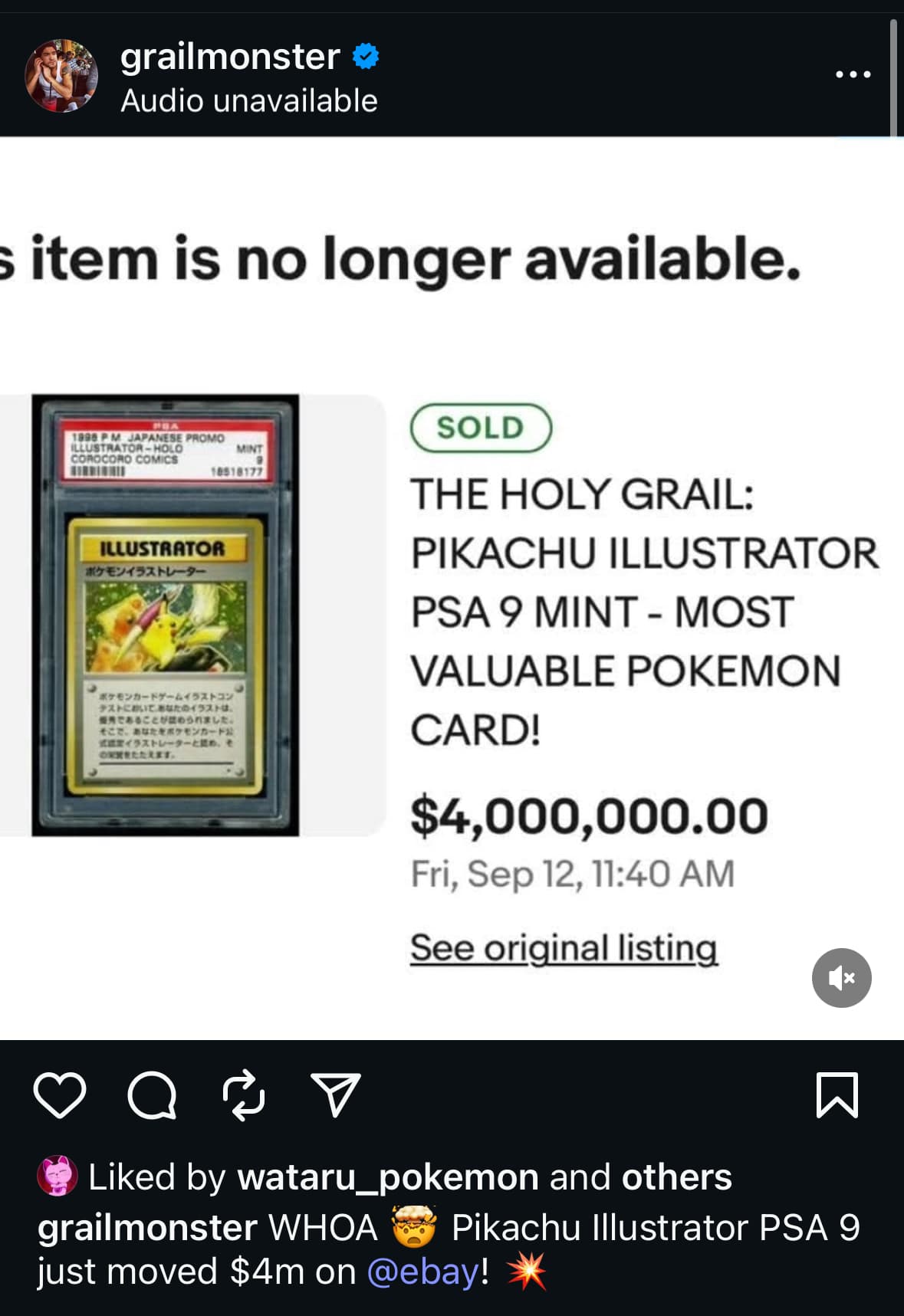This screenshot has width=904, height=1316.
Task: Tap Audio unavailable label
Action: pyautogui.click(x=248, y=100)
